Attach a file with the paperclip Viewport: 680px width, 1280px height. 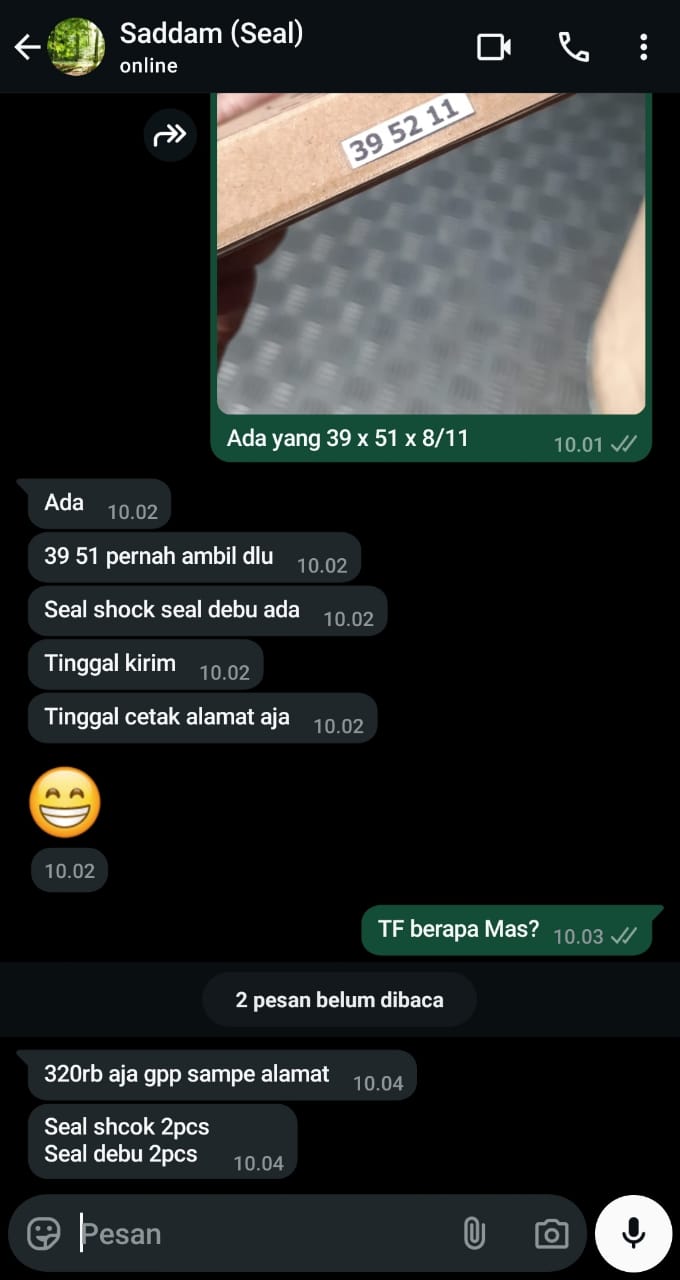pos(474,1234)
